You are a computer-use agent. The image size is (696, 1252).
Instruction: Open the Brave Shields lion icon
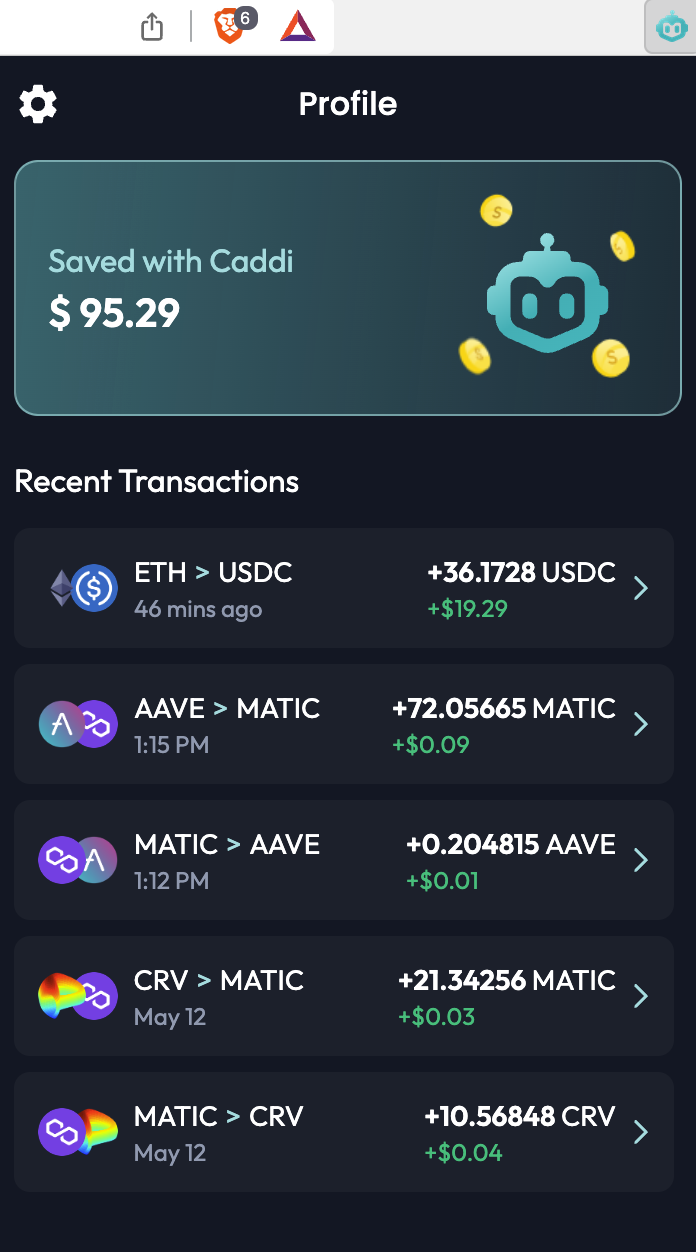pyautogui.click(x=229, y=27)
